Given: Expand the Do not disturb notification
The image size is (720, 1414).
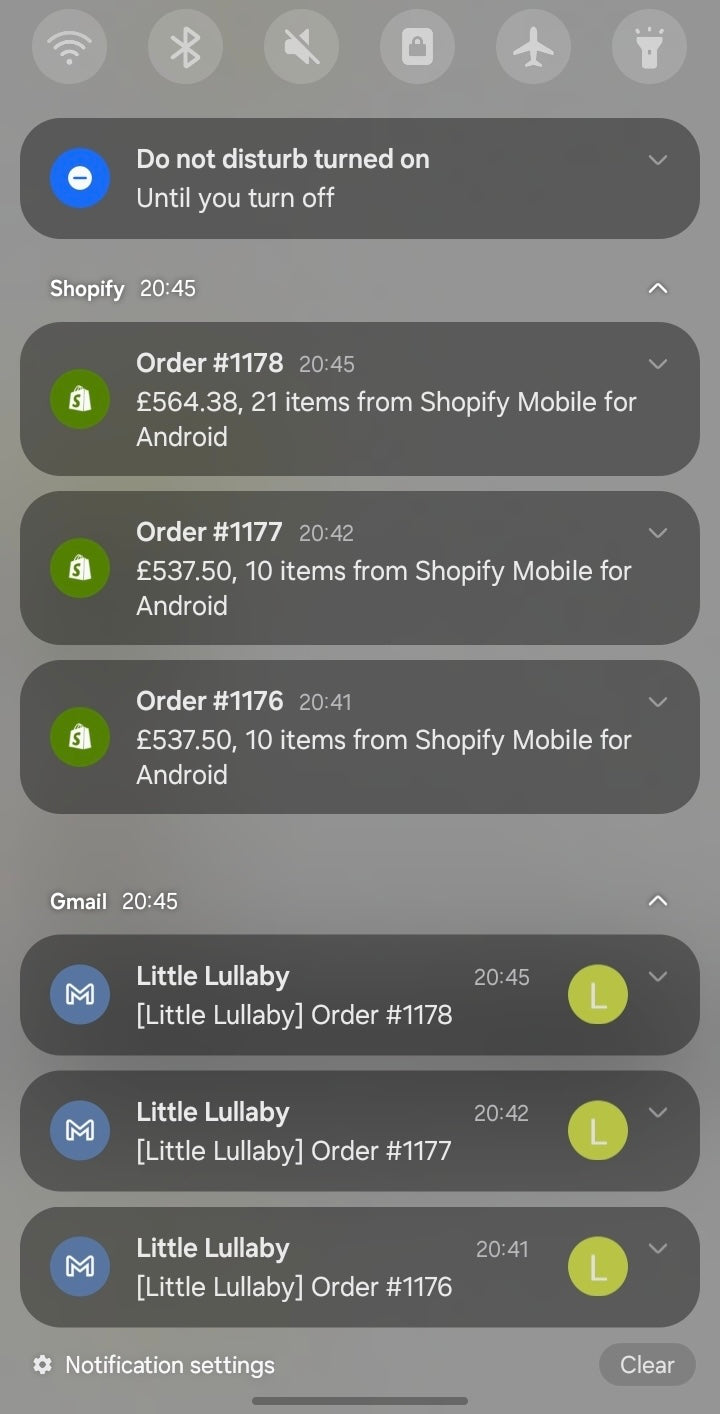Looking at the screenshot, I should coord(657,160).
